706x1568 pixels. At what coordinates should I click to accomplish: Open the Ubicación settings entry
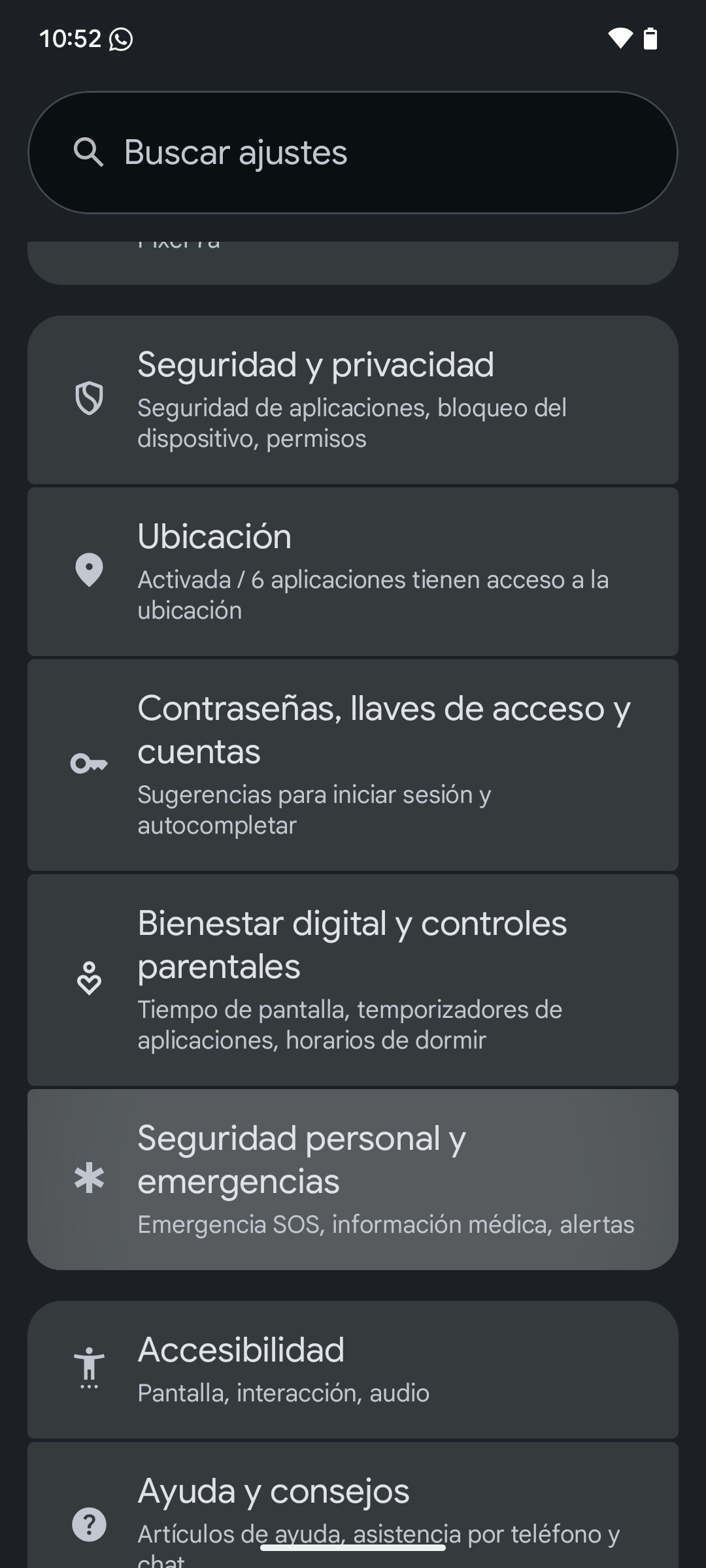tap(353, 570)
